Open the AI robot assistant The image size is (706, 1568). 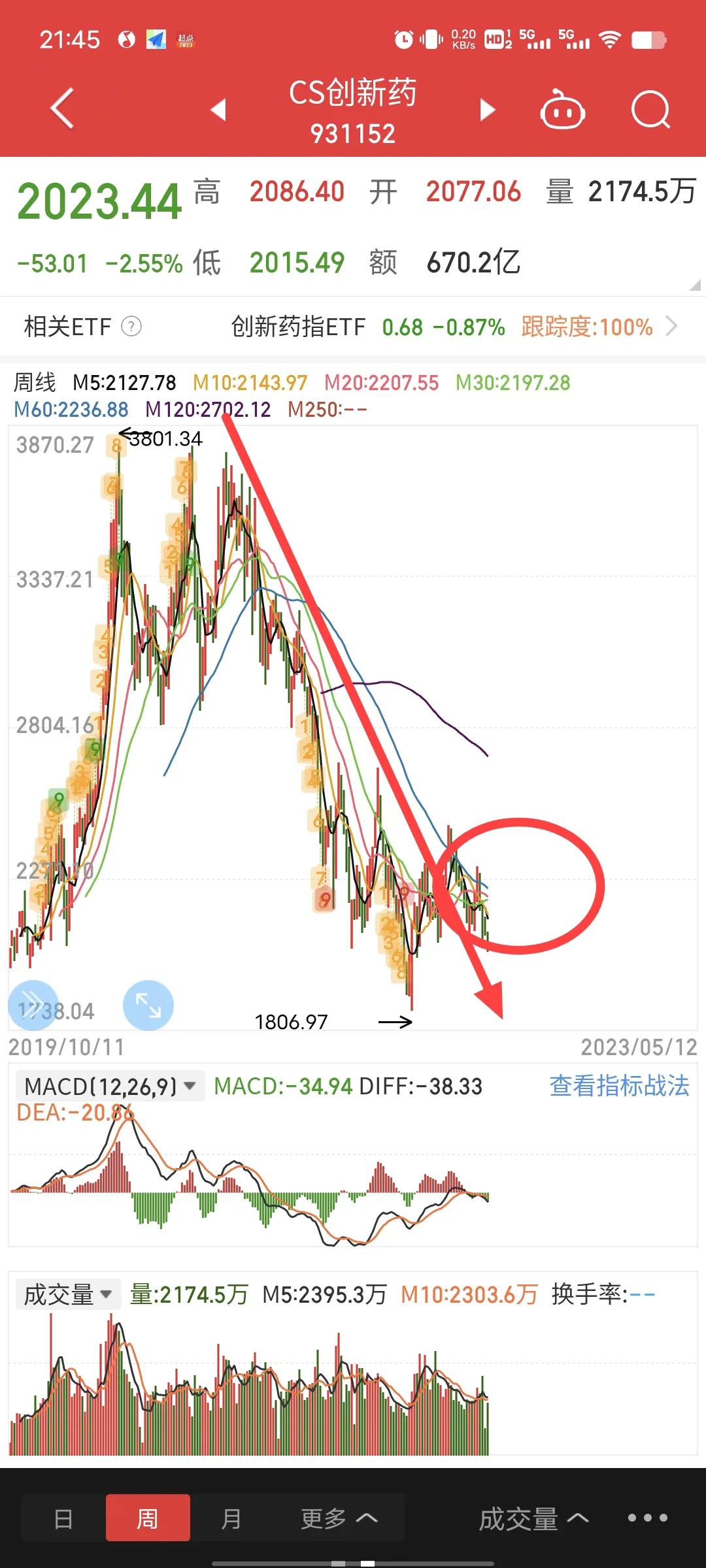[x=562, y=111]
